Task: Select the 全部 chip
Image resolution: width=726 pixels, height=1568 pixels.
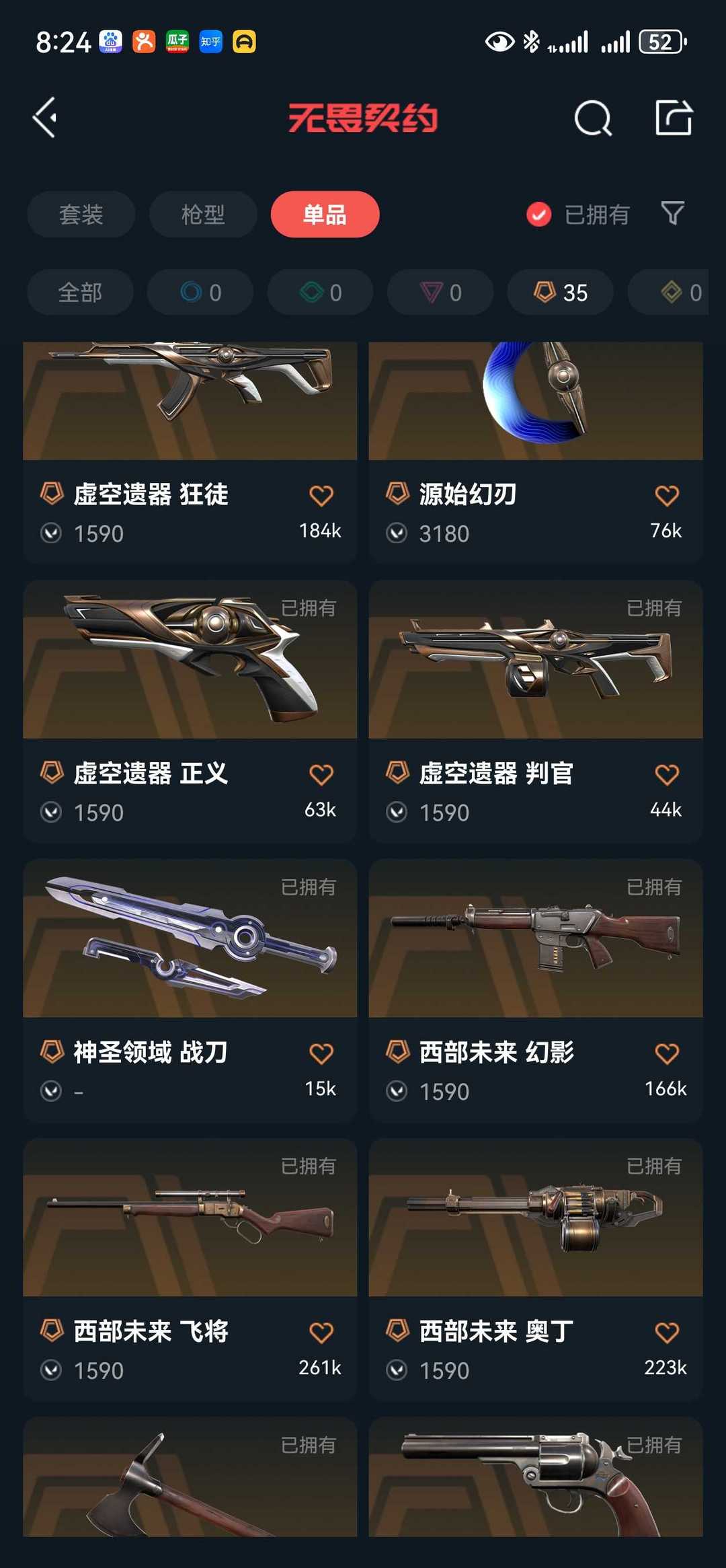Action: (x=80, y=293)
